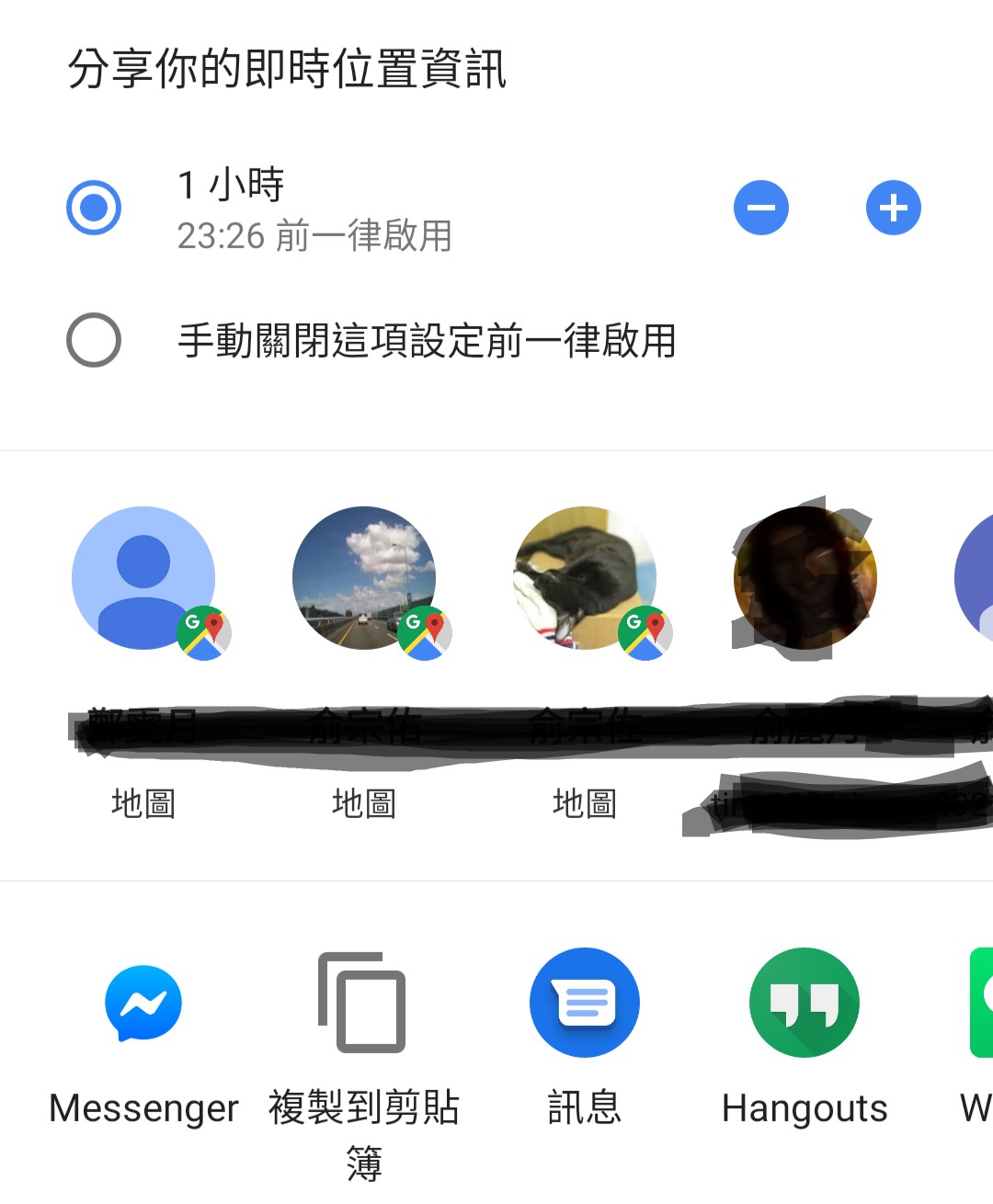Image resolution: width=993 pixels, height=1204 pixels.
Task: Share location through 訊息 app
Action: coord(585,1004)
